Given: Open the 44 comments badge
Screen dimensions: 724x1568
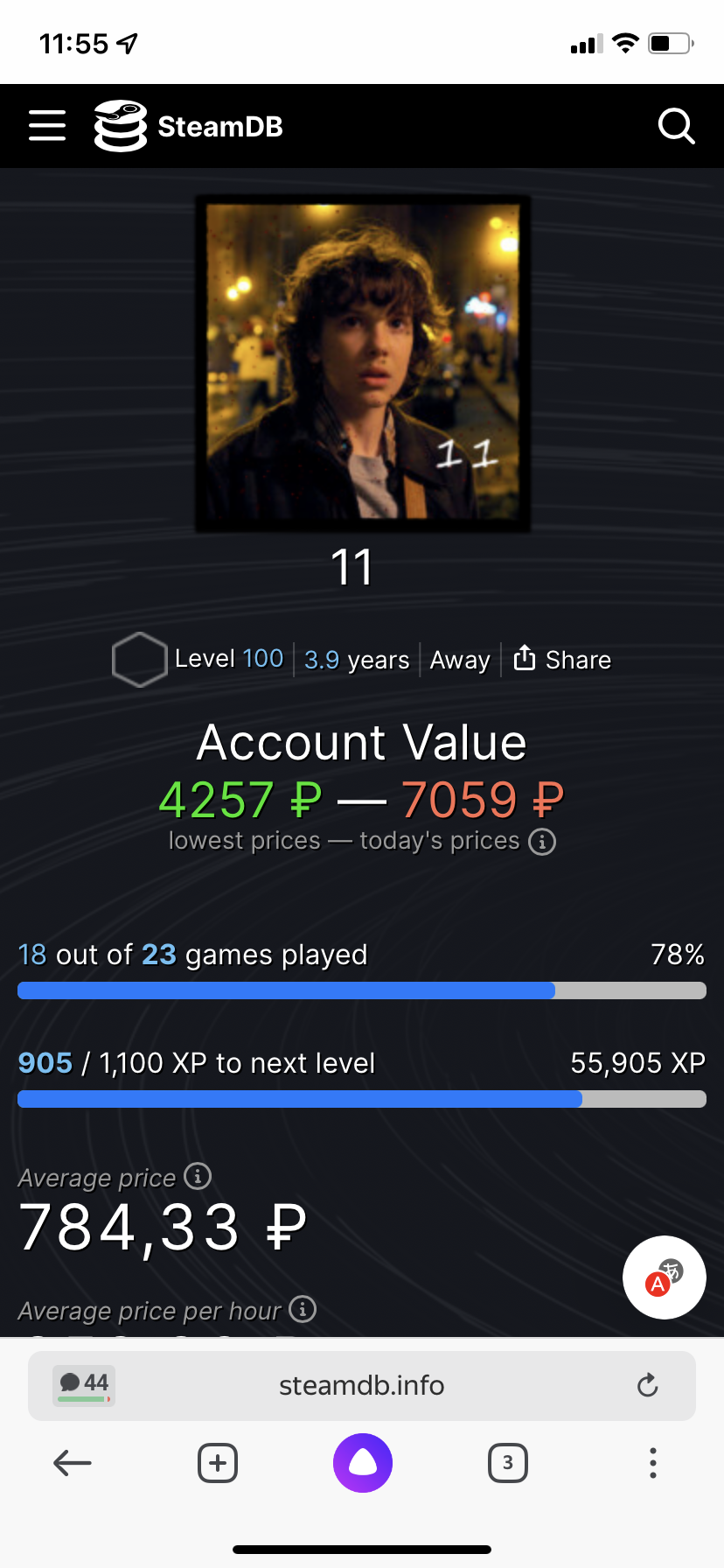Looking at the screenshot, I should coord(84,1385).
